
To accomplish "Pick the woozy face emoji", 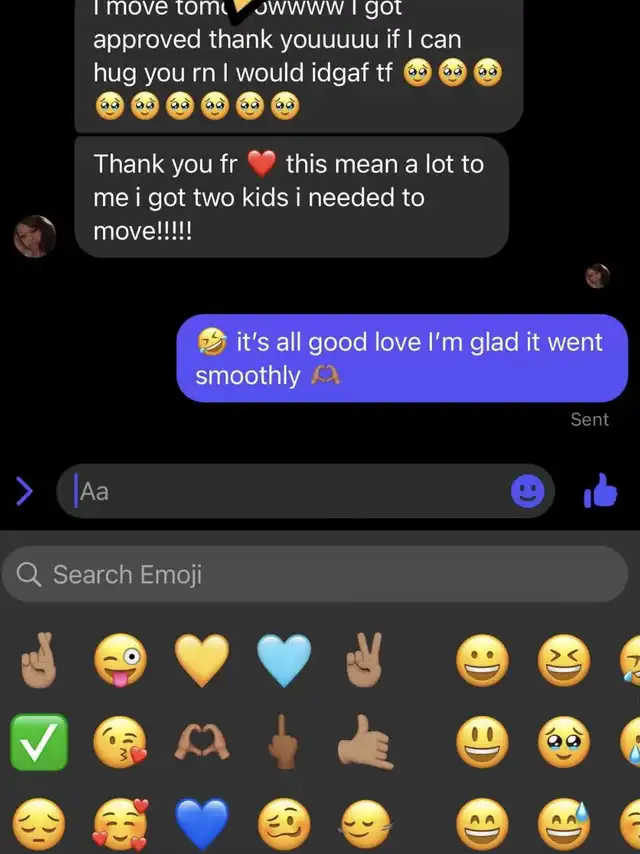I will click(x=284, y=825).
